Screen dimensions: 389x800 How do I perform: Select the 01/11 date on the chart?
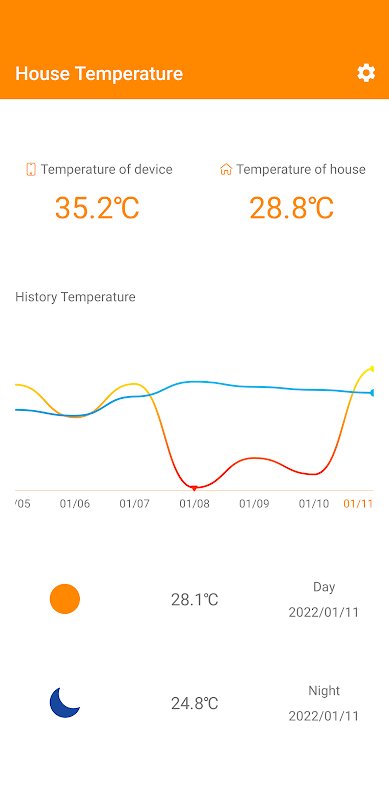pyautogui.click(x=358, y=504)
